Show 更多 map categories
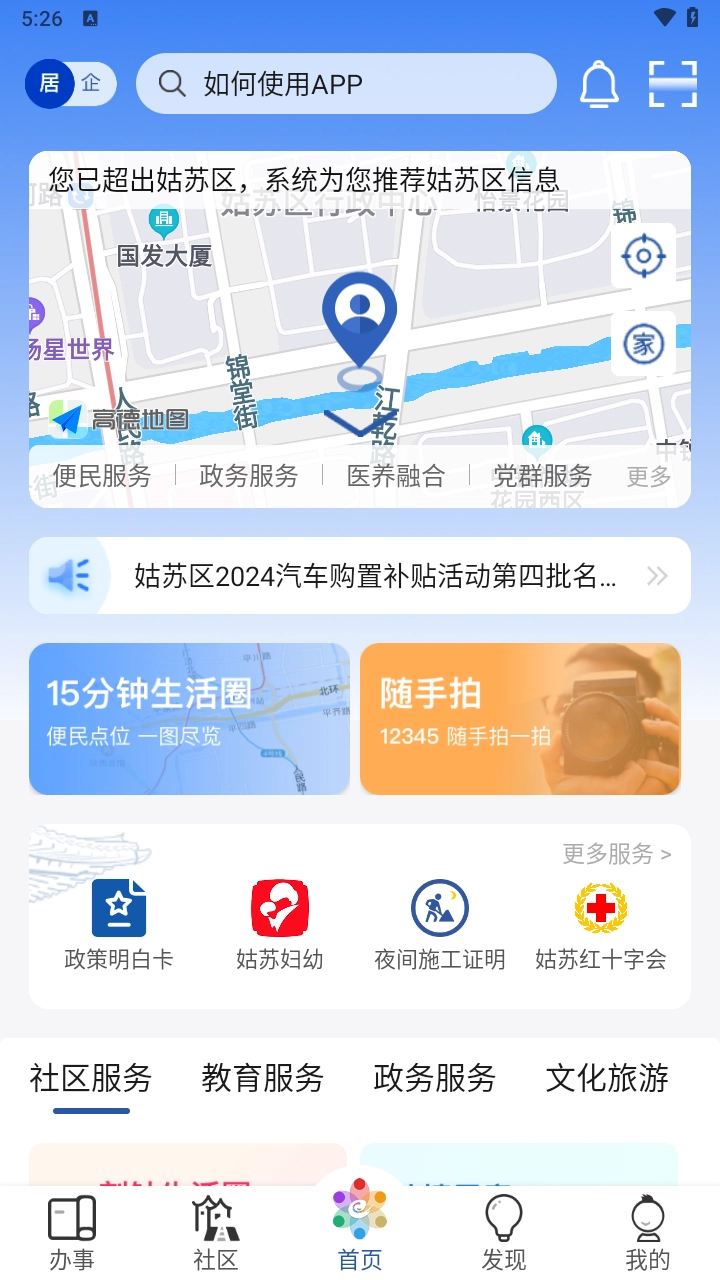This screenshot has height=1280, width=720. tap(648, 477)
